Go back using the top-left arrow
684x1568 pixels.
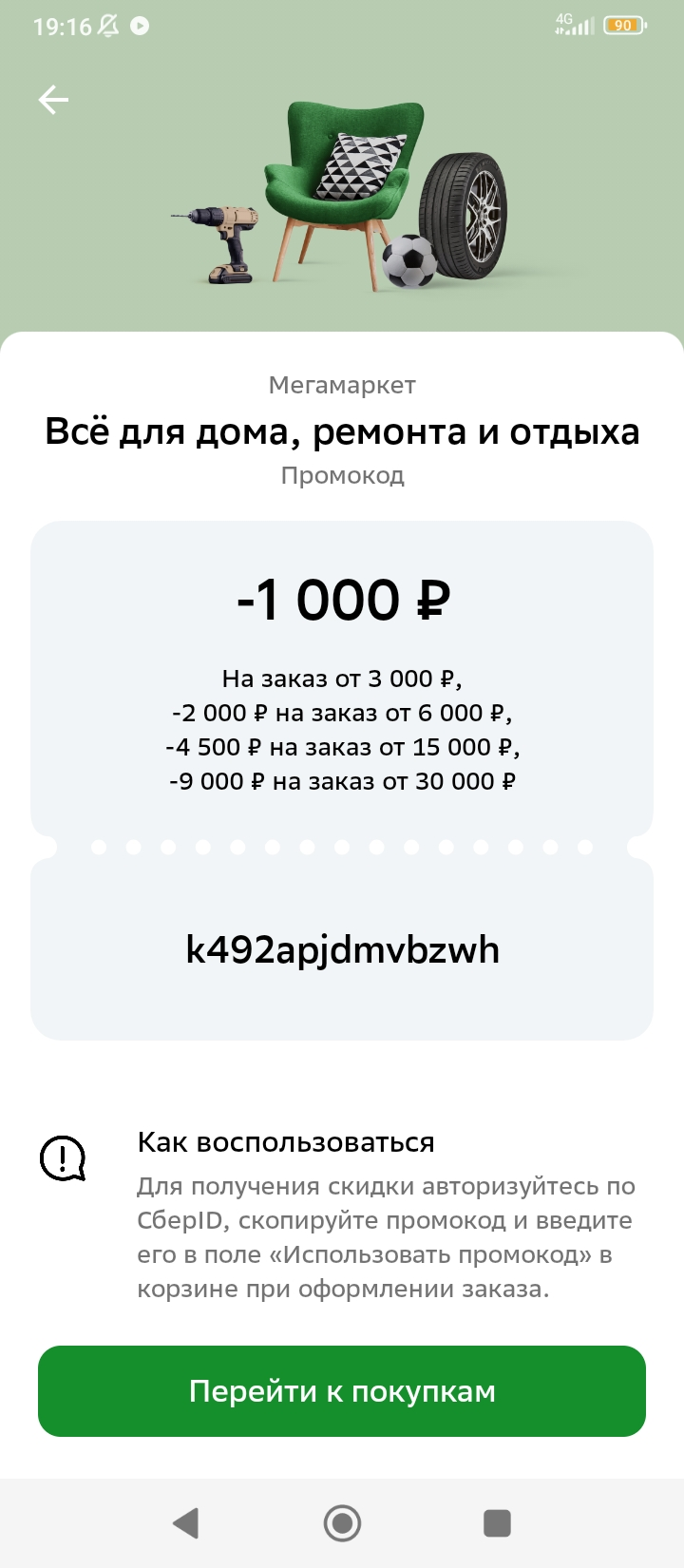[53, 100]
